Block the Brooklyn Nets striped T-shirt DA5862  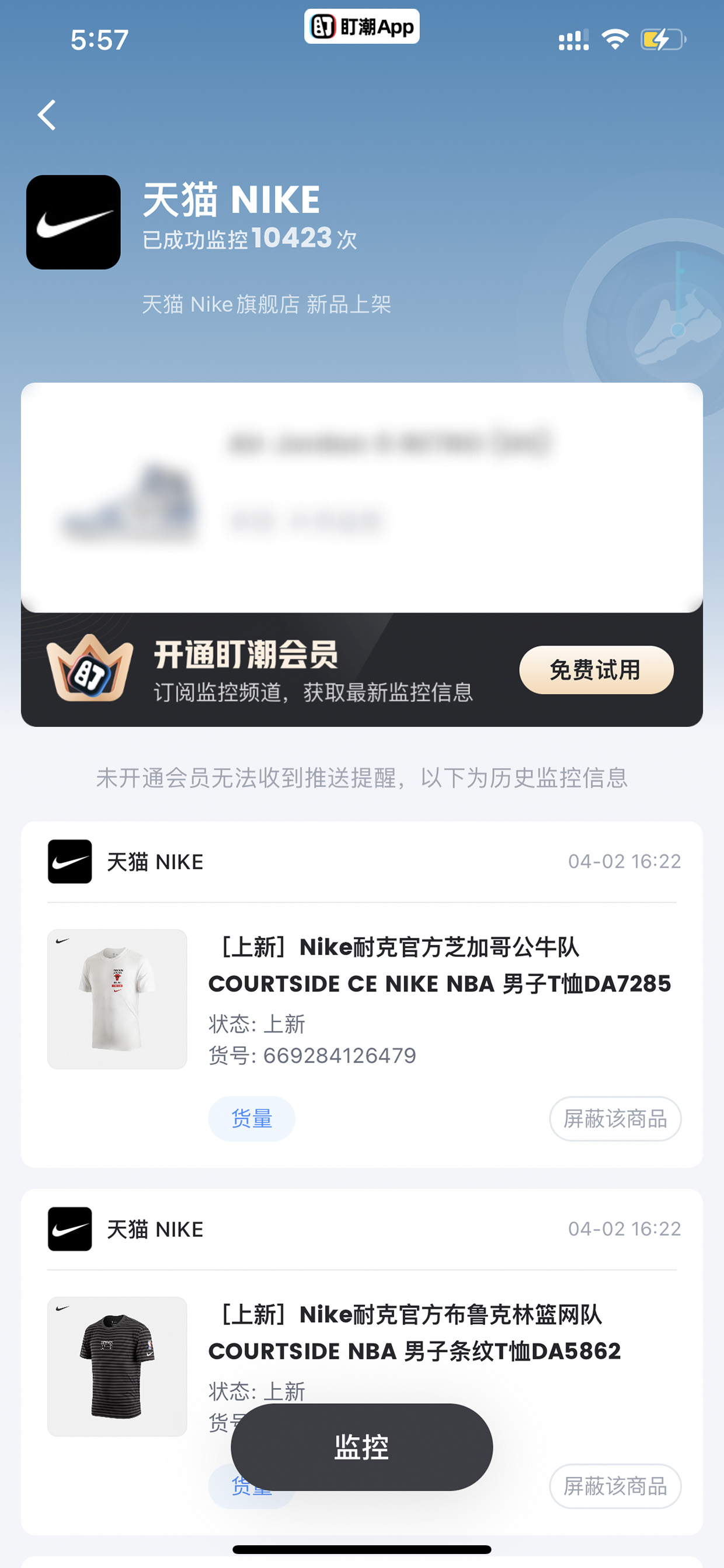[614, 1486]
